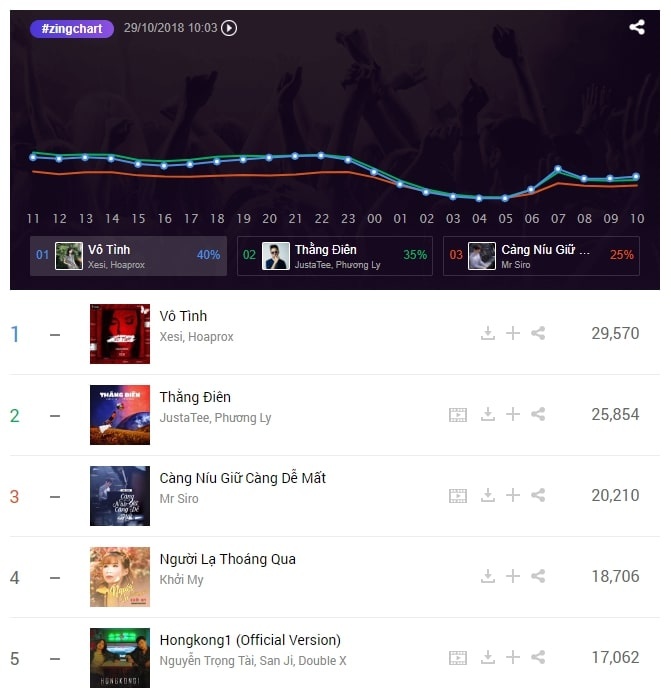This screenshot has height=697, width=671.
Task: Add Càng Níu Giữ Càng Dễ Mất to playlist
Action: (x=513, y=495)
